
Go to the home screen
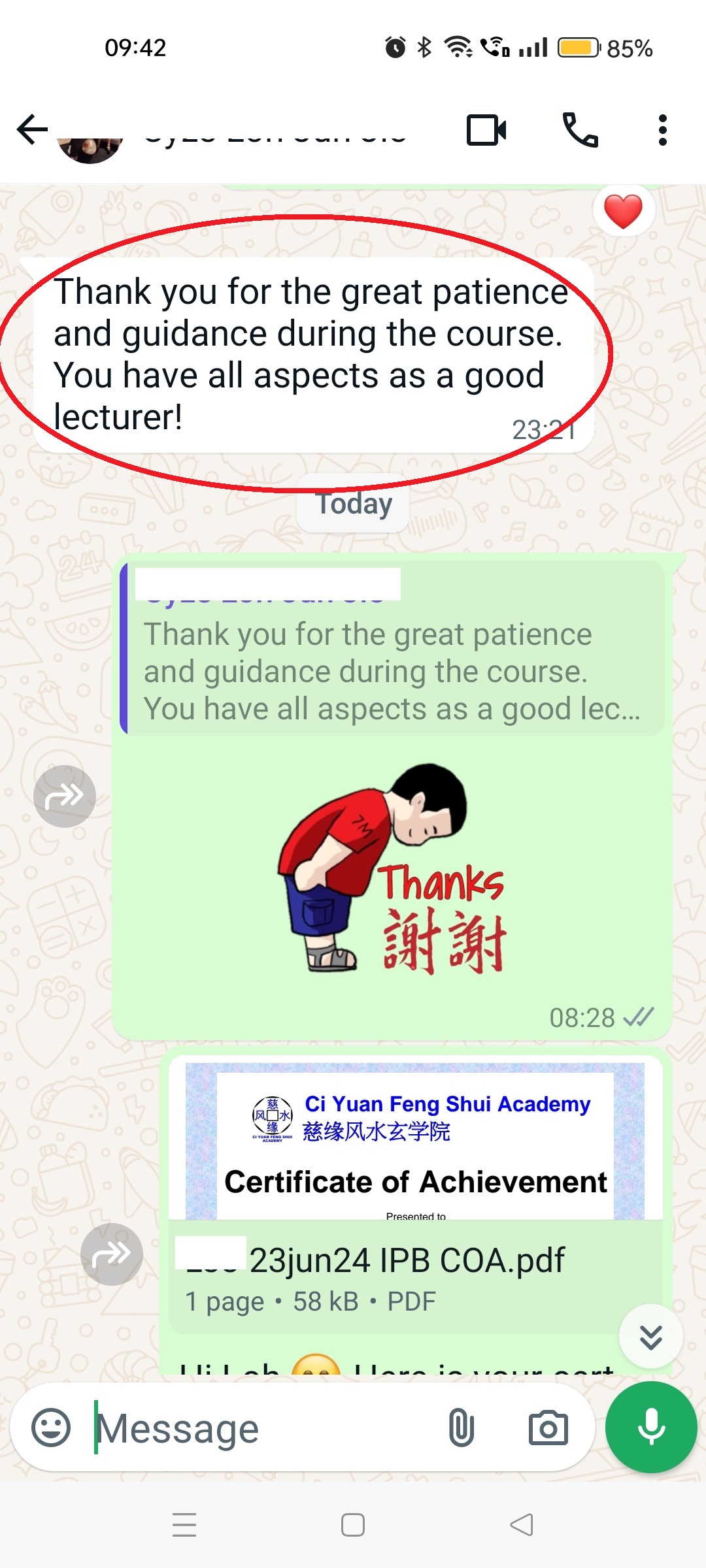pyautogui.click(x=353, y=1525)
